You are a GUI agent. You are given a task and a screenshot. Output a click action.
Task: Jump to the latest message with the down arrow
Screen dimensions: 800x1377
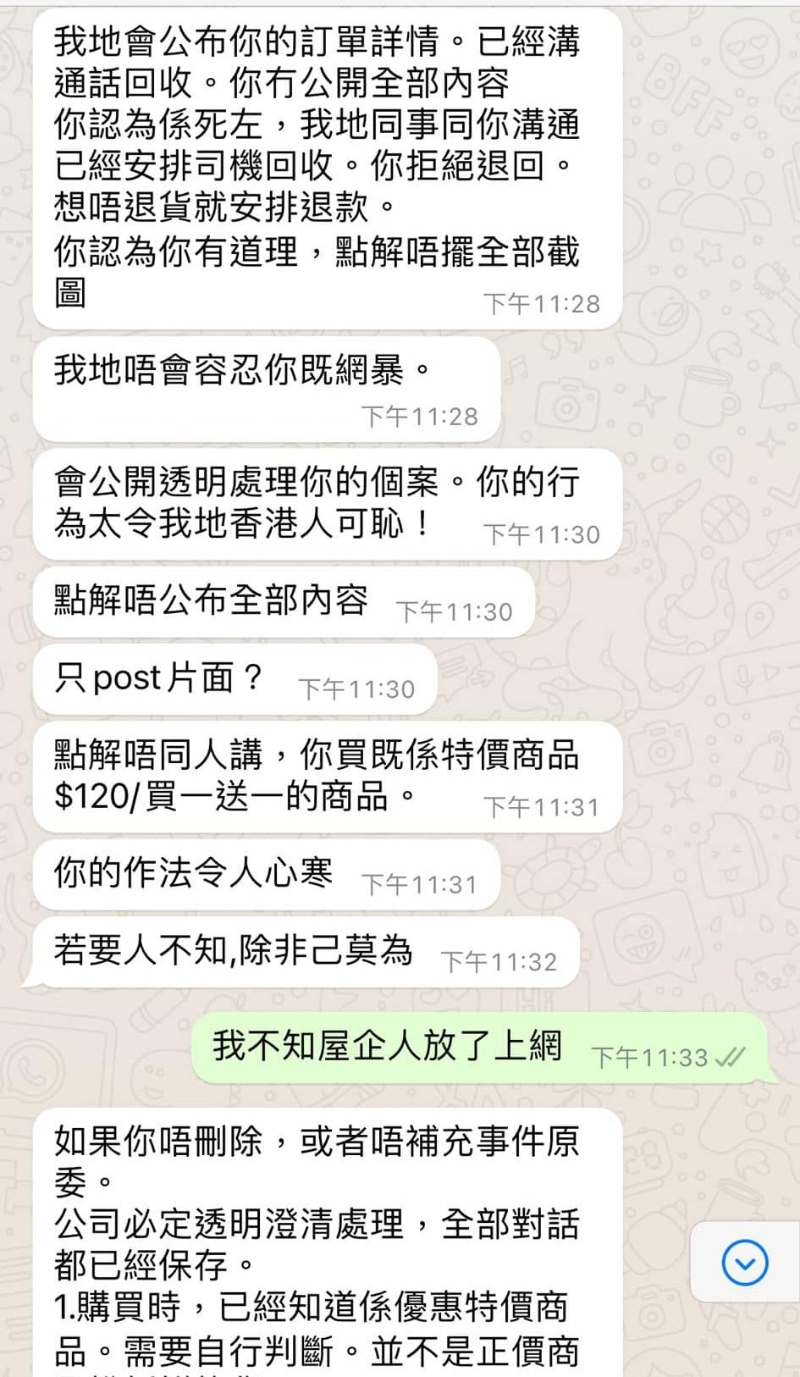point(745,1262)
